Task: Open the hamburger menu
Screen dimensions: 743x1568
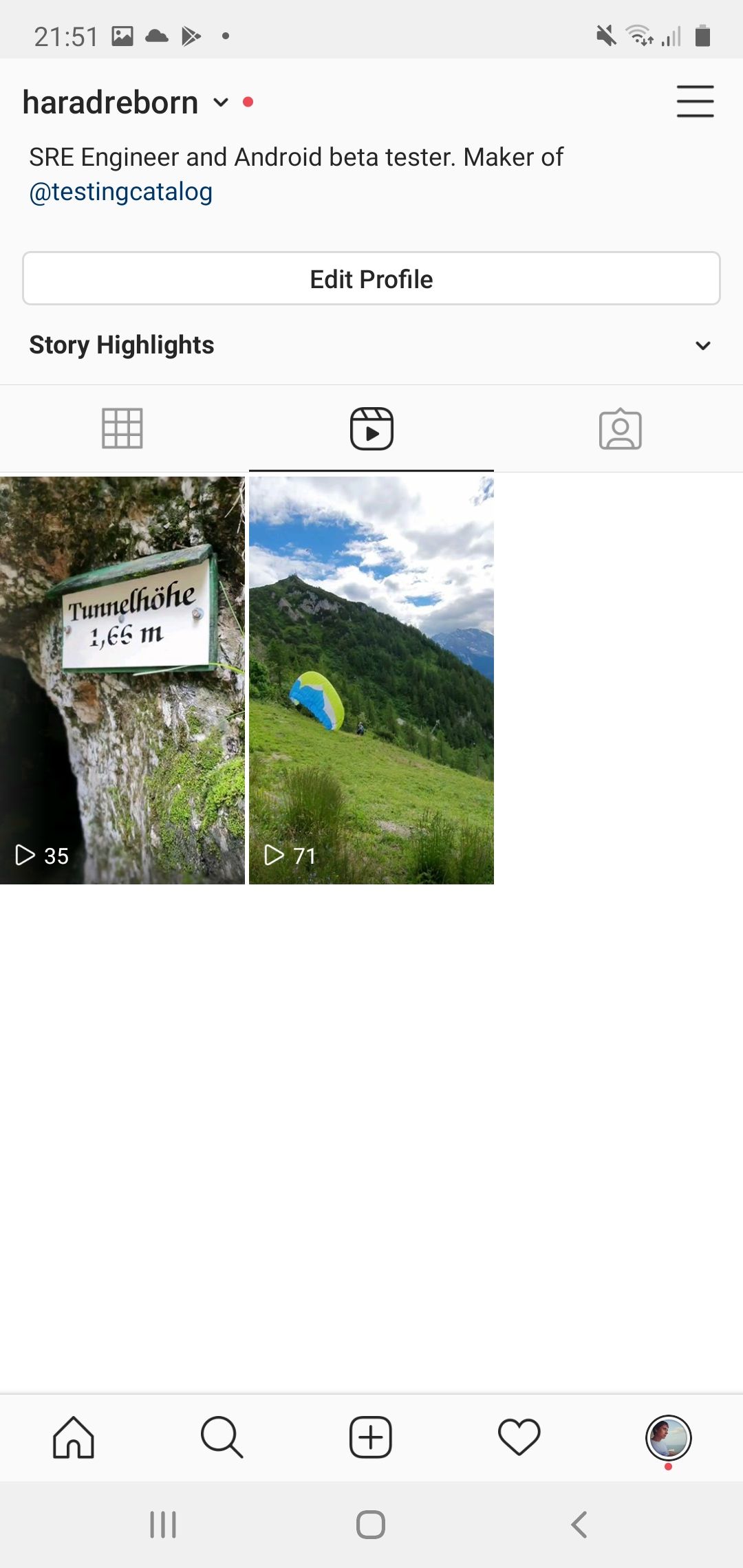Action: pyautogui.click(x=695, y=102)
